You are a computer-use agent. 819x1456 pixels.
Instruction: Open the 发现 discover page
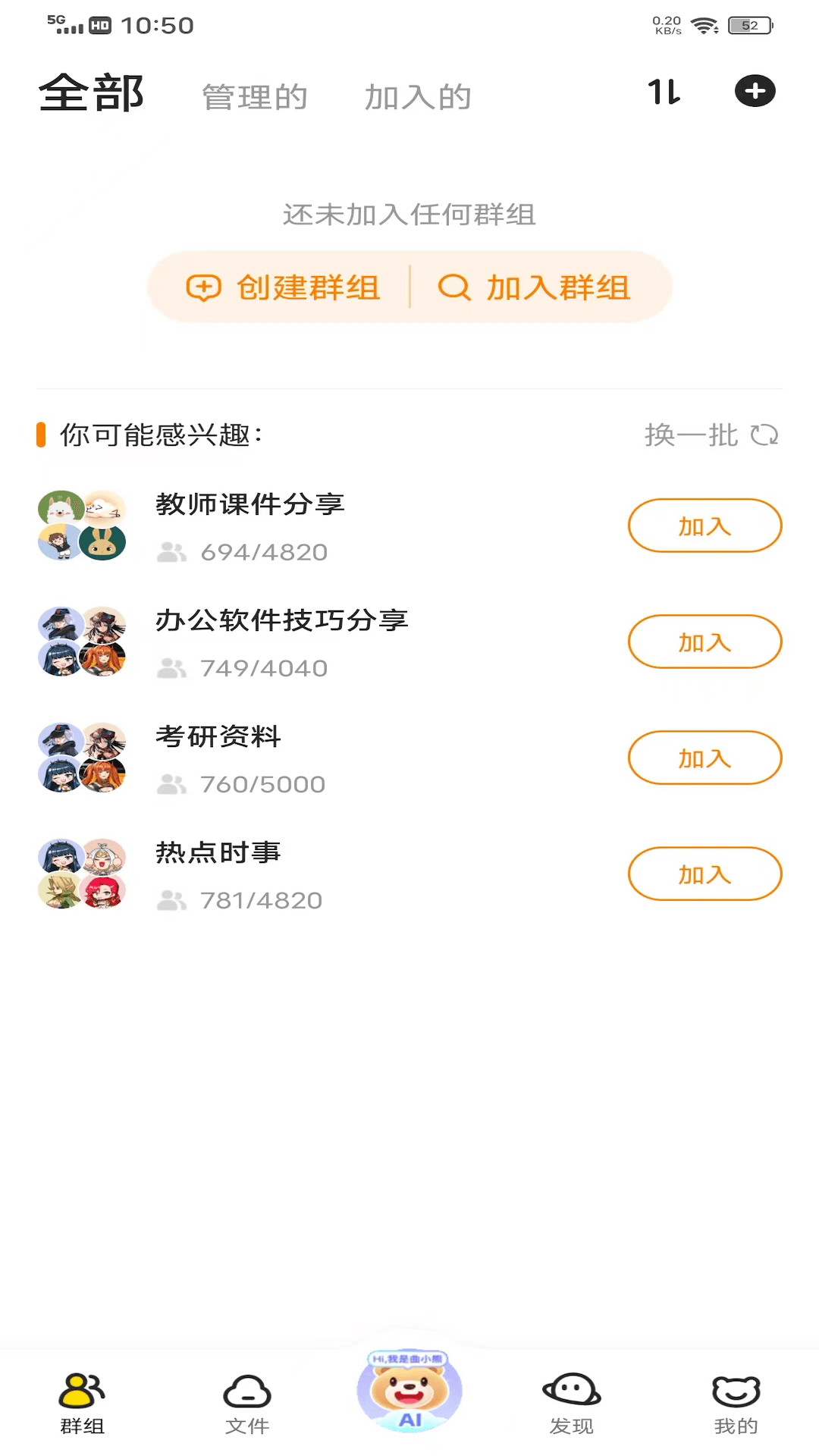click(573, 1403)
